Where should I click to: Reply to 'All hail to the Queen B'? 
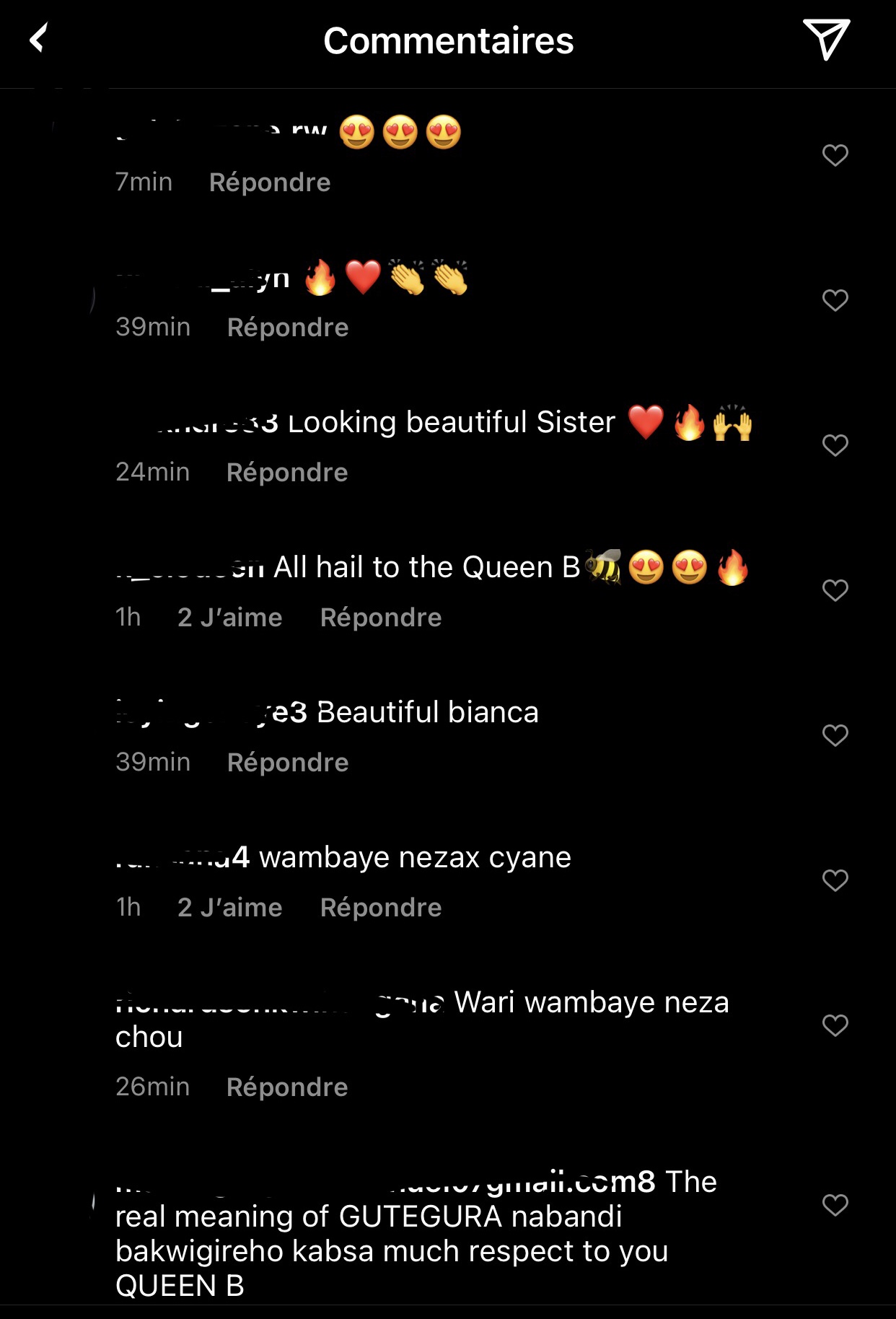click(380, 618)
